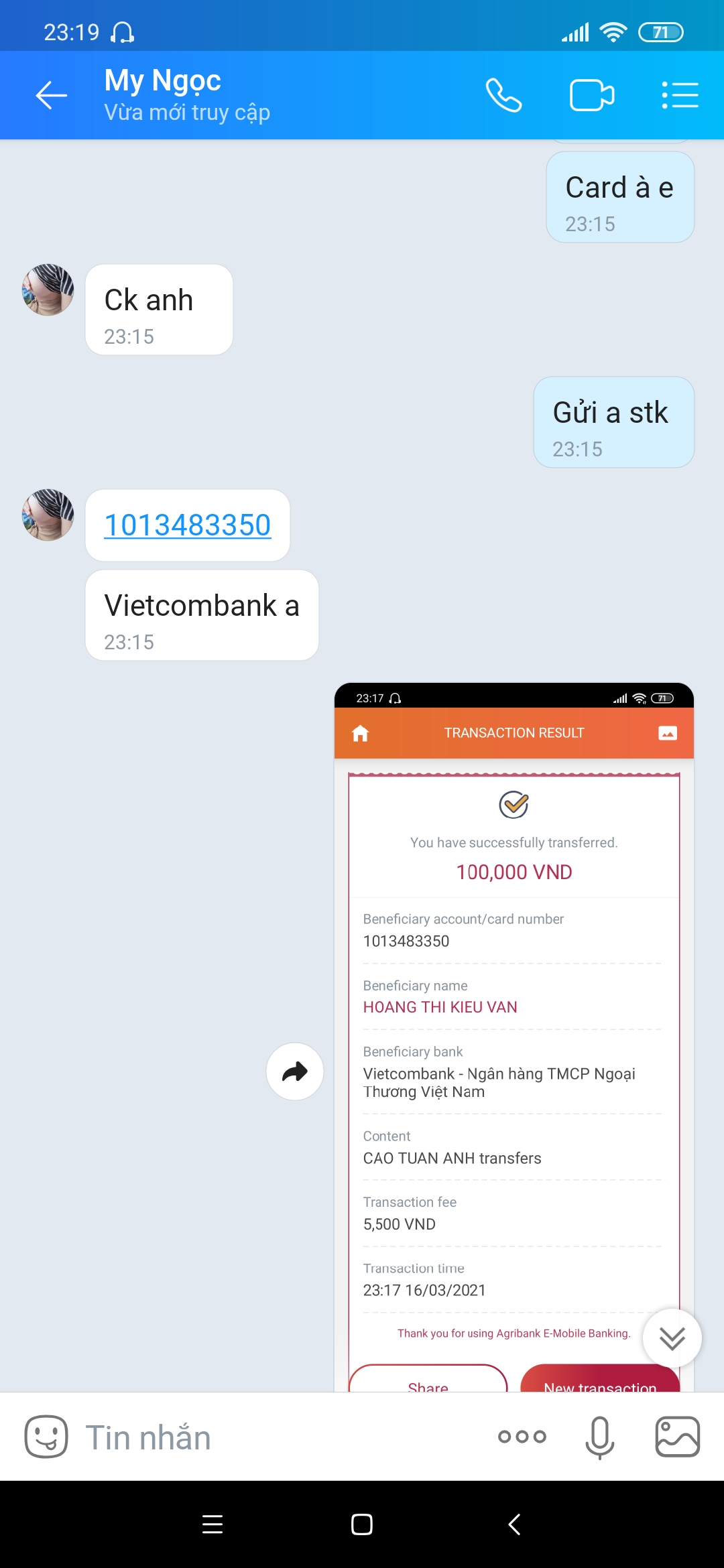Forward the transaction screenshot
The height and width of the screenshot is (1568, 724).
coord(295,1071)
